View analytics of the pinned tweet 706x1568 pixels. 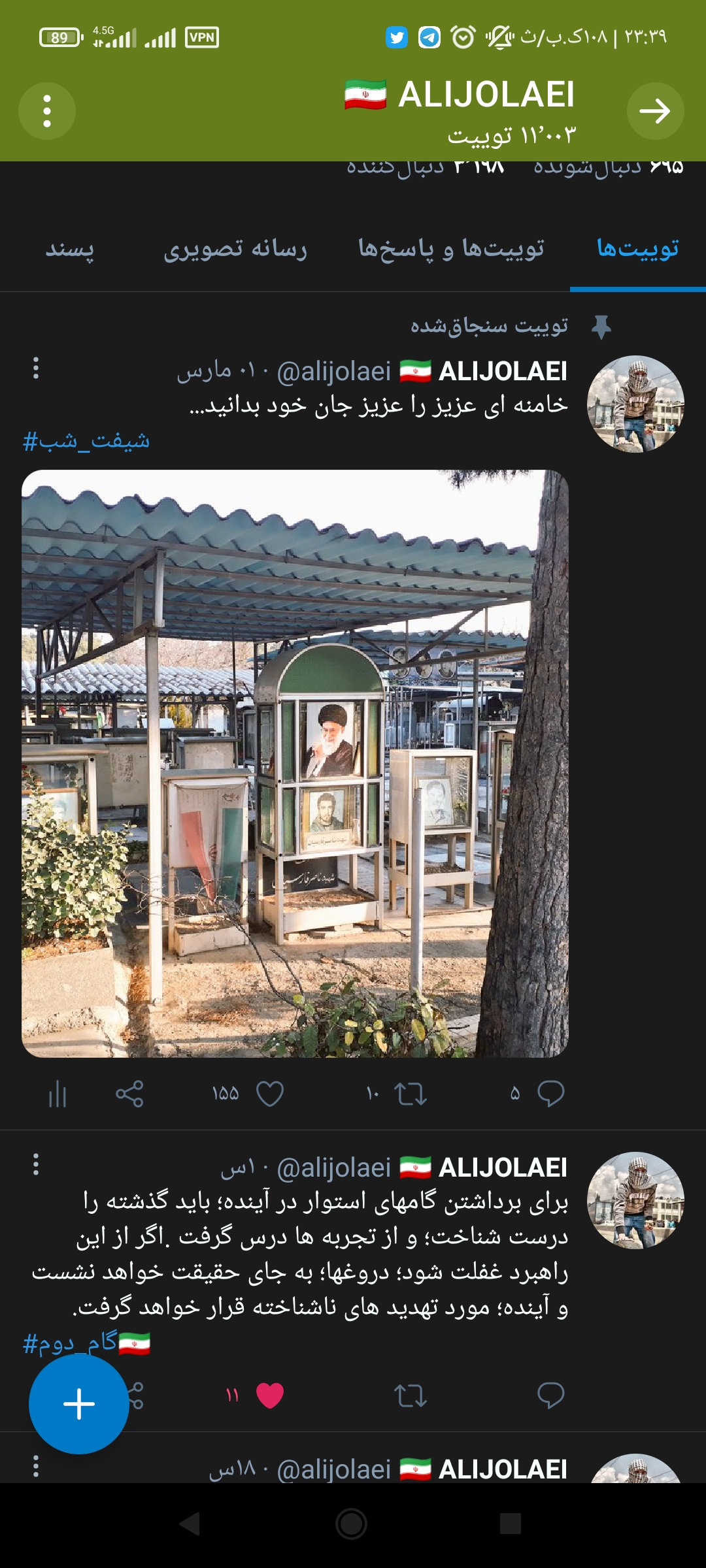[58, 1093]
